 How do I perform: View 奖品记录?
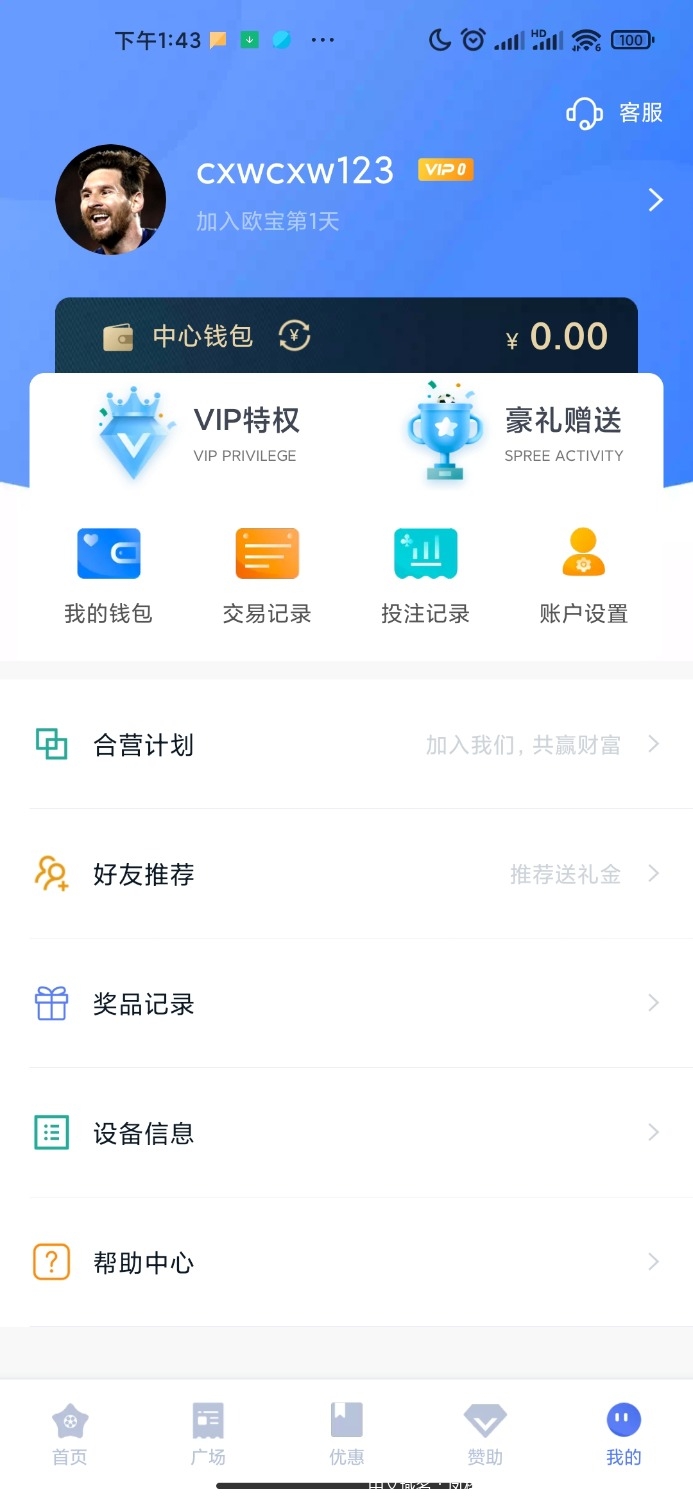346,1003
